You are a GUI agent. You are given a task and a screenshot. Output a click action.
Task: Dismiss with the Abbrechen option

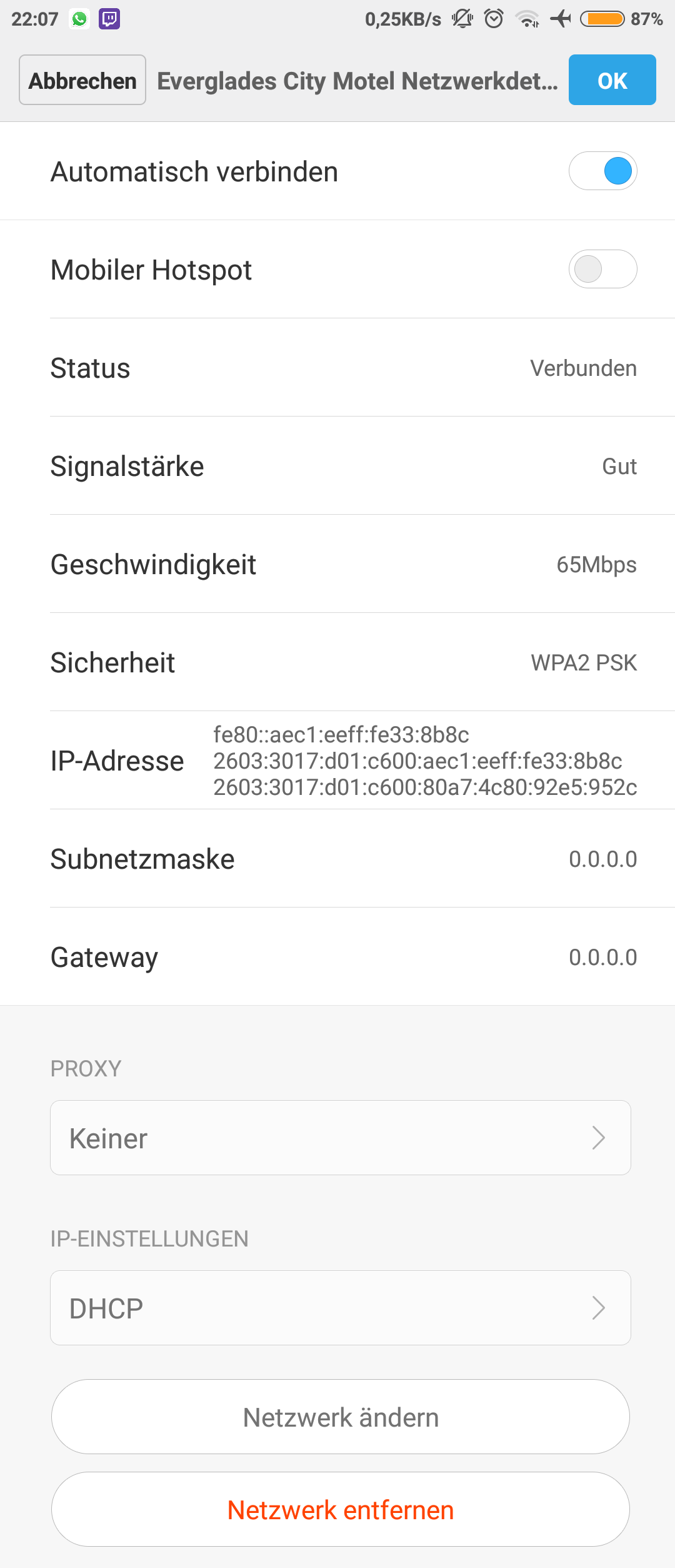click(82, 80)
